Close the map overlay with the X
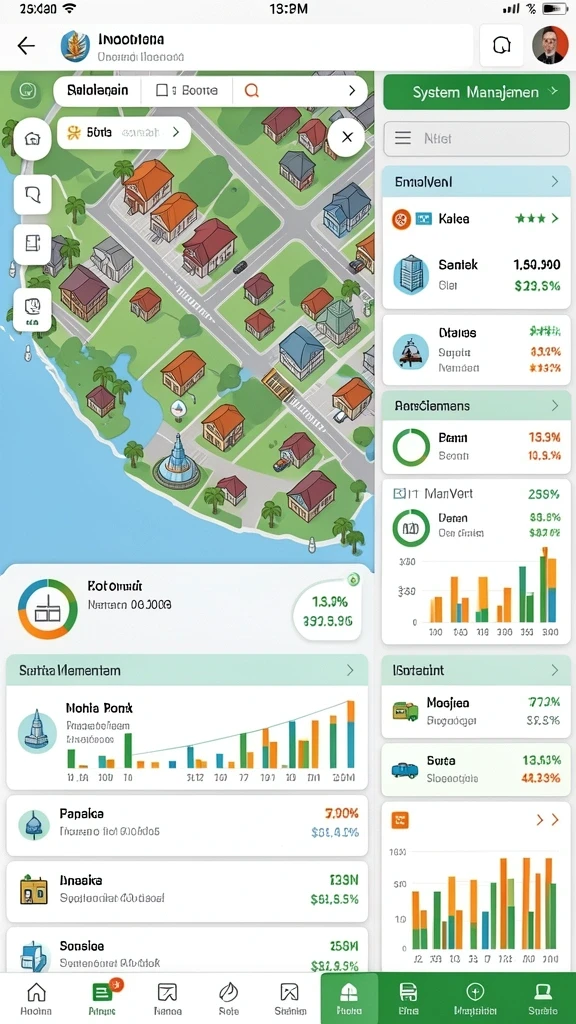 pos(347,137)
